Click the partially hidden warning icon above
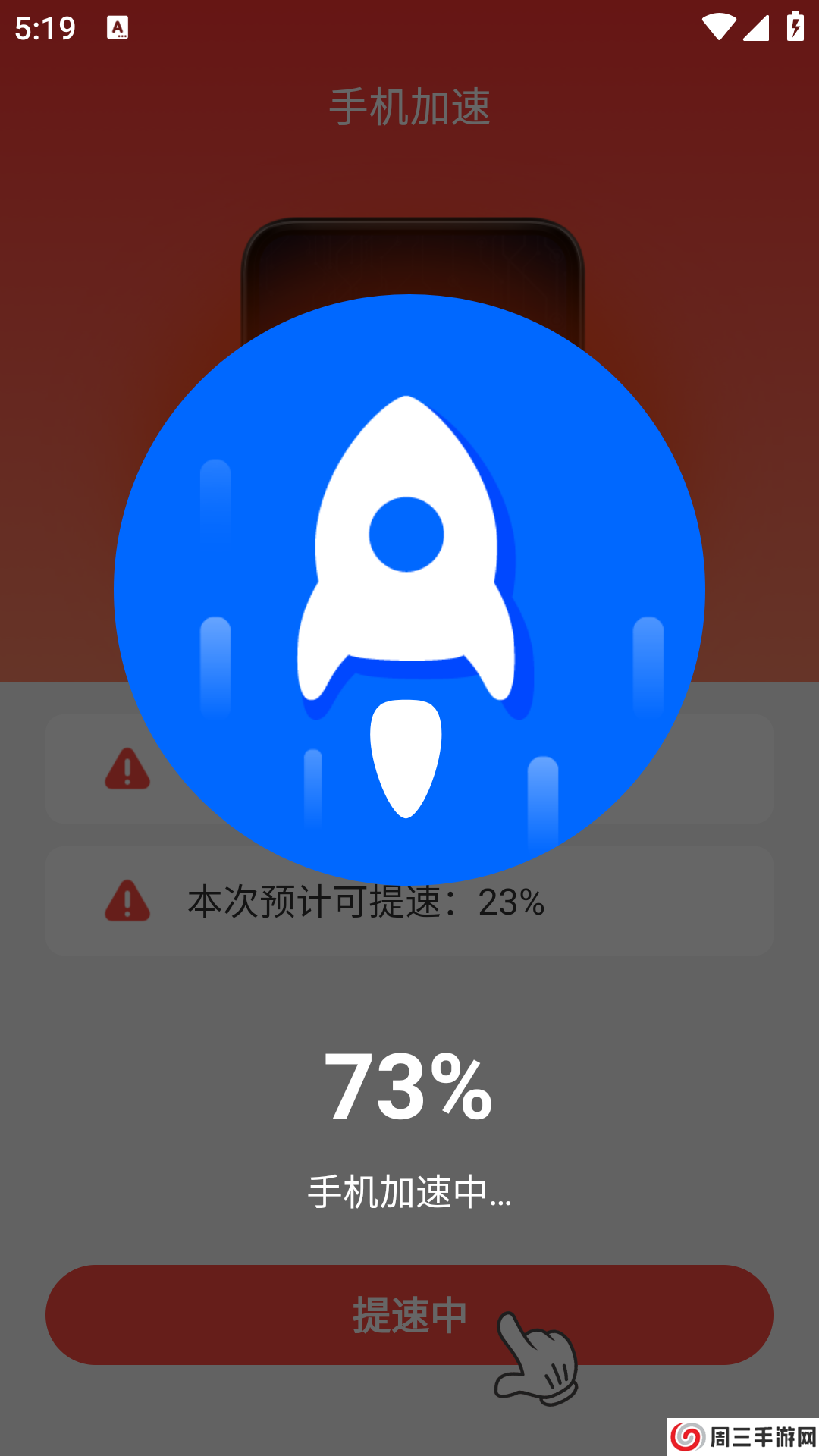This screenshot has width=819, height=1456. [129, 770]
